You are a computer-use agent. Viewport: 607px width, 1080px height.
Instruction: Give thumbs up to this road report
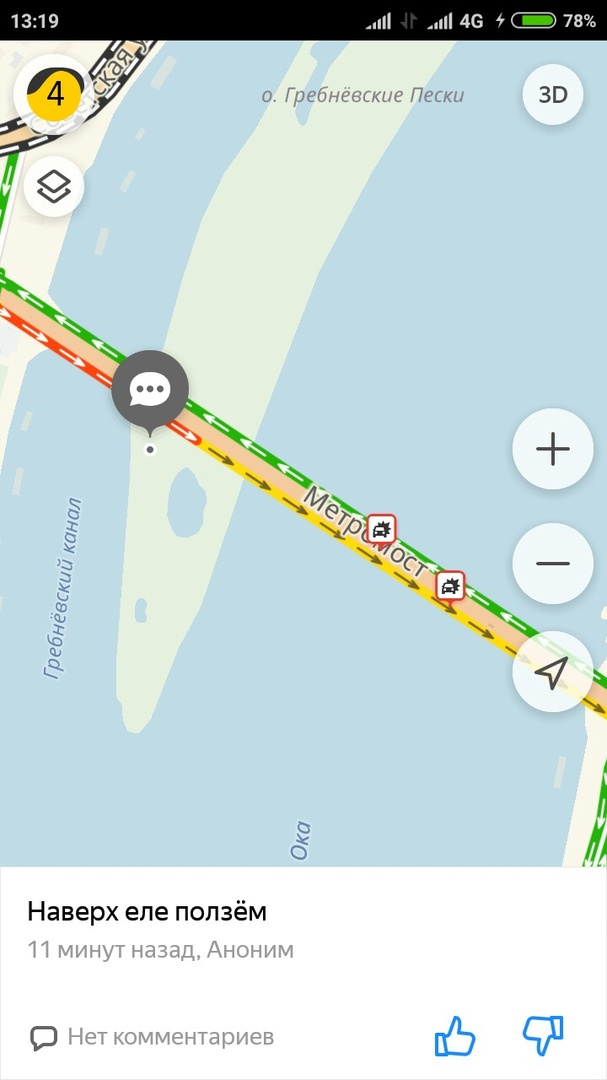click(456, 1037)
